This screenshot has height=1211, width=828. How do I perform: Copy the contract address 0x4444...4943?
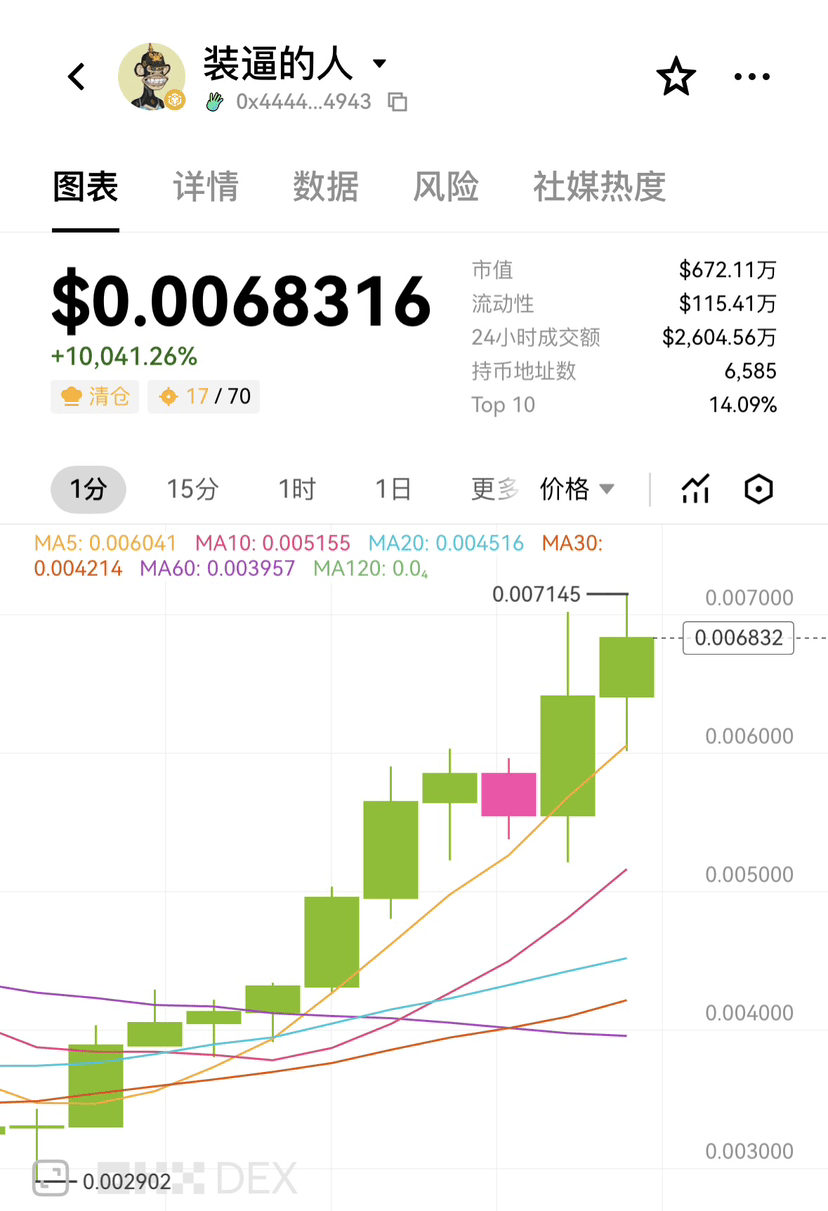pos(398,102)
